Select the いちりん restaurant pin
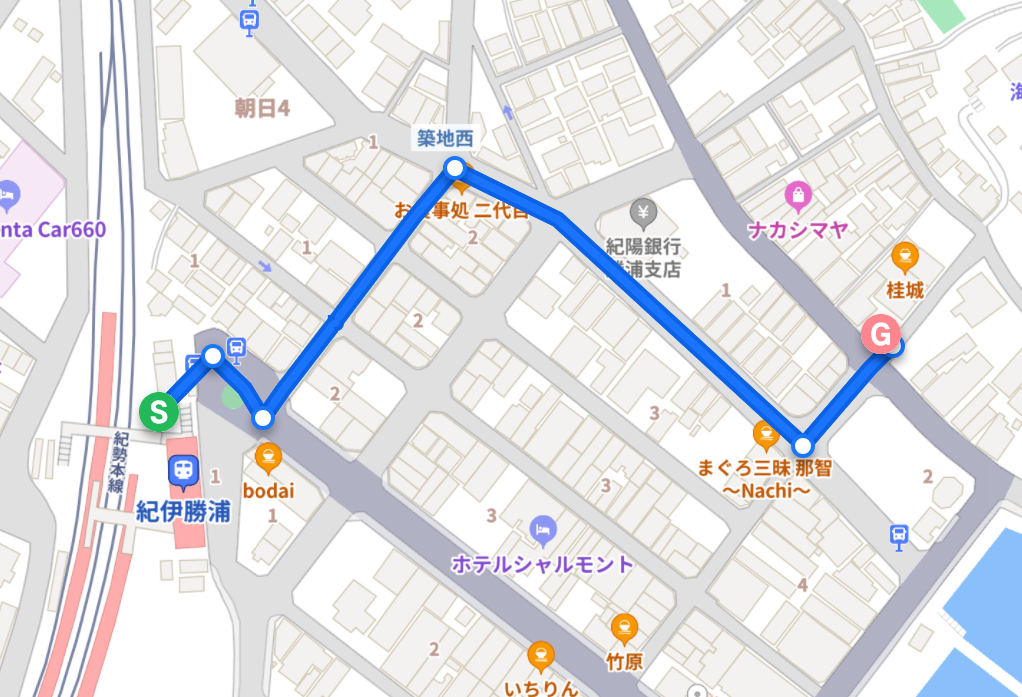Viewport: 1022px width, 697px height. click(x=541, y=654)
